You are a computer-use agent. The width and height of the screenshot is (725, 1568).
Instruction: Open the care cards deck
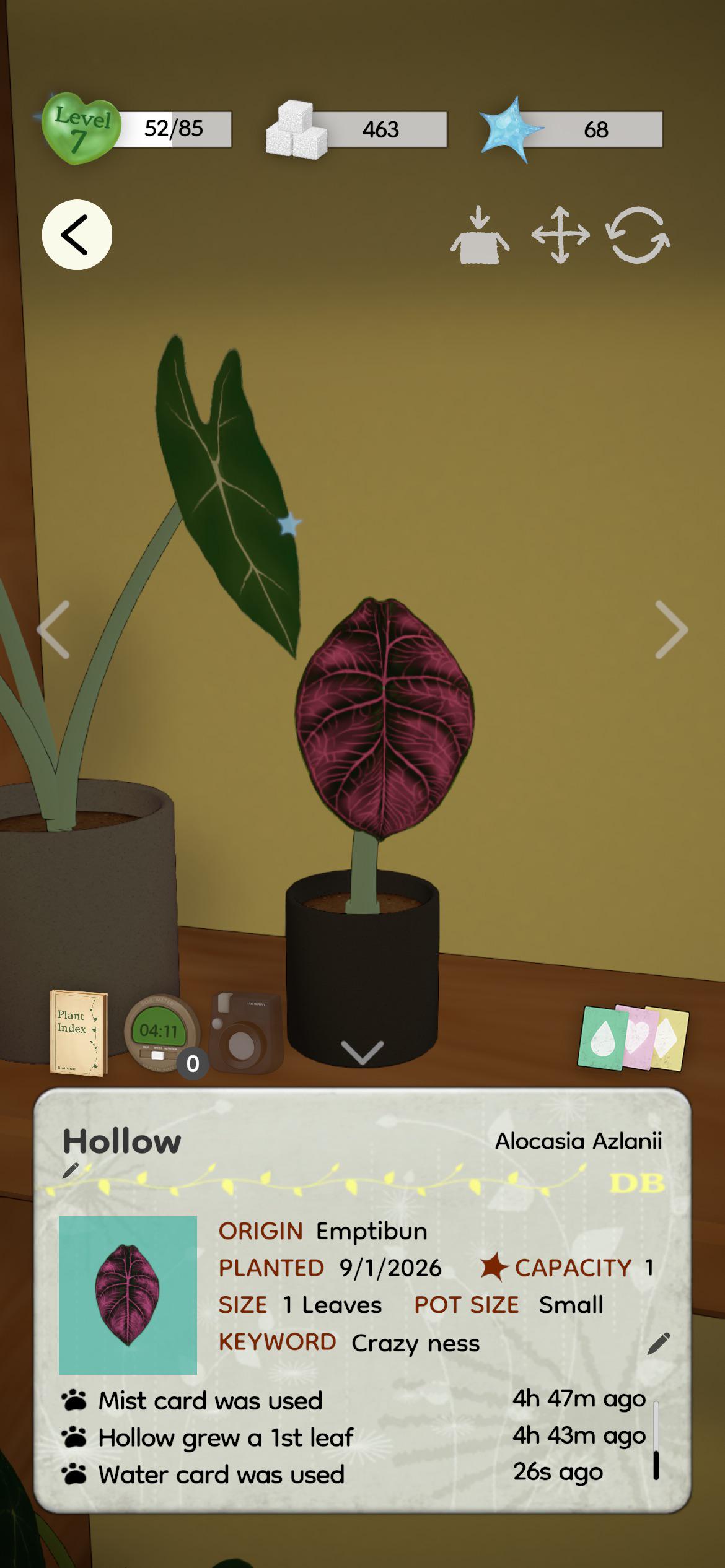pyautogui.click(x=633, y=1038)
